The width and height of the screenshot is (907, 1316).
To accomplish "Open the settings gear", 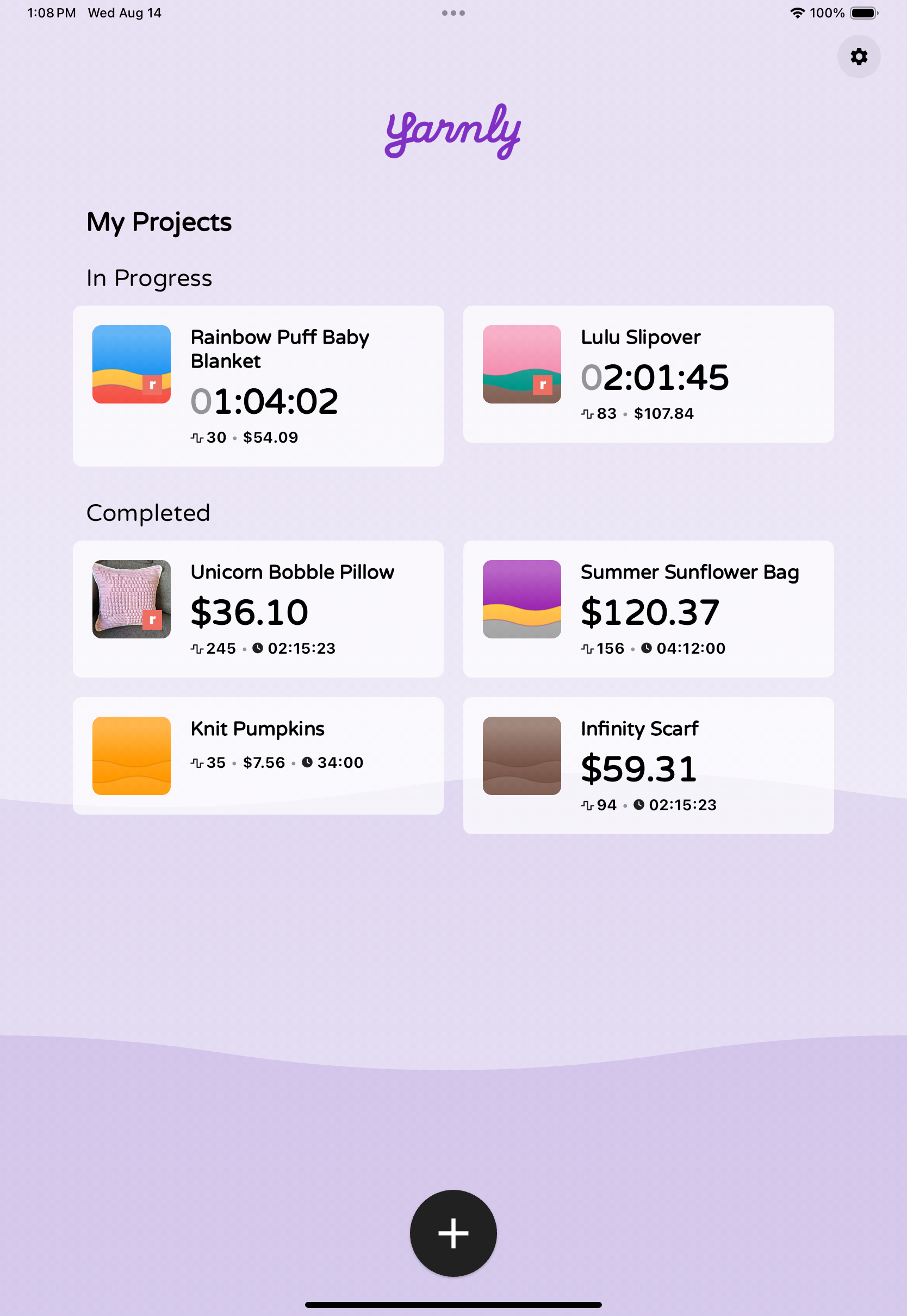I will coord(859,57).
